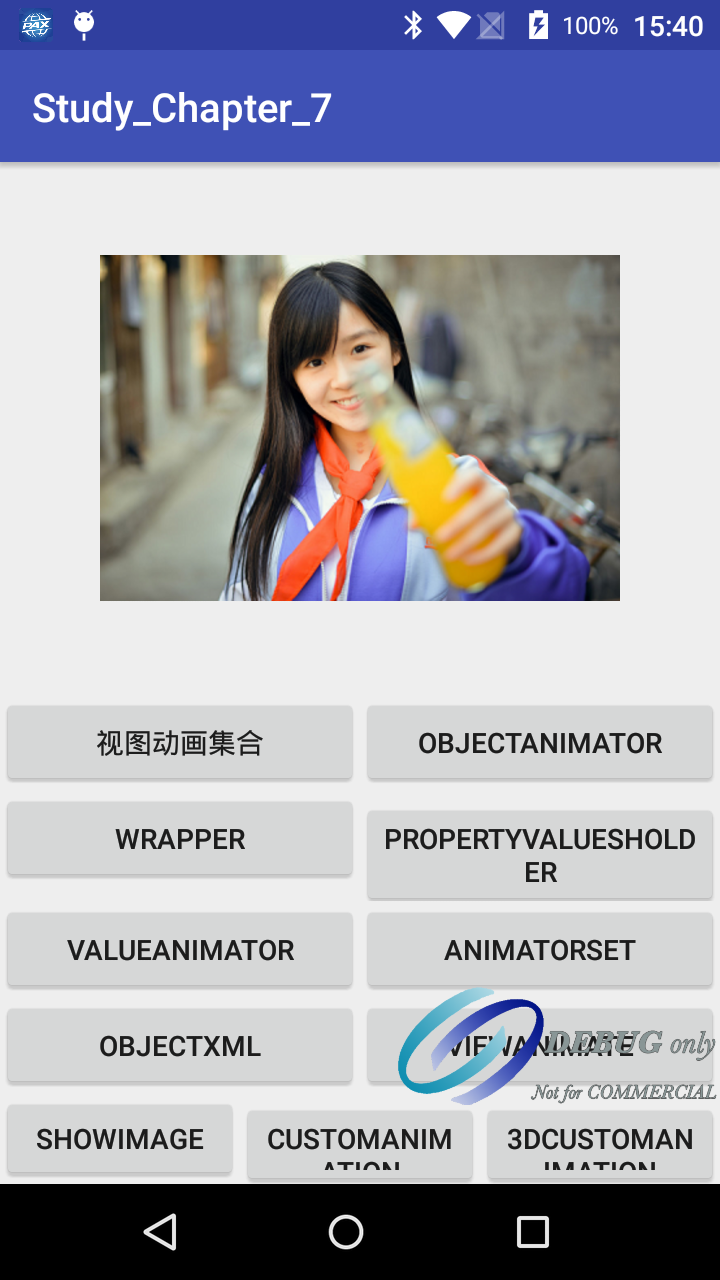Tap the OBJECTXML button

coord(180,1046)
